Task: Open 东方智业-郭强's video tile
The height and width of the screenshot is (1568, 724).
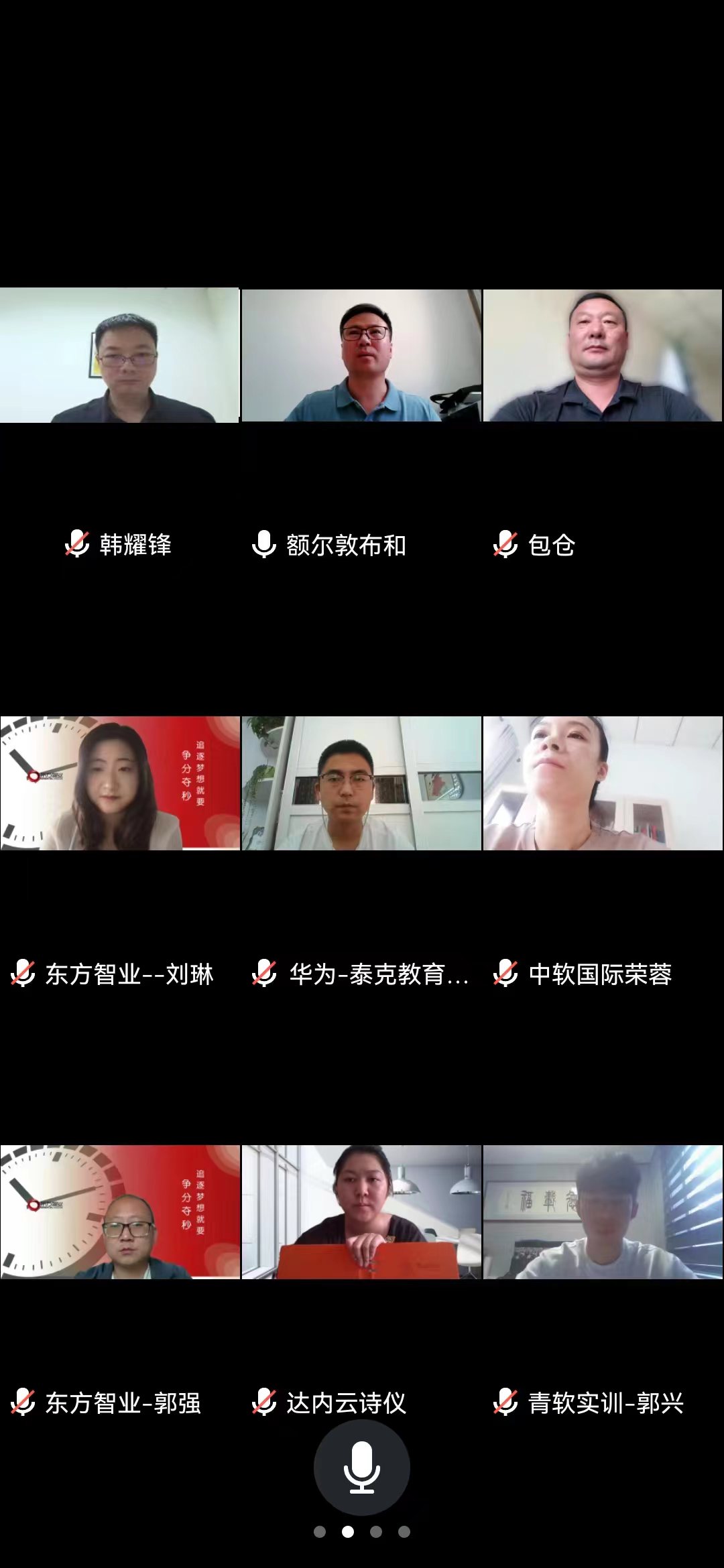Action: click(x=119, y=1212)
